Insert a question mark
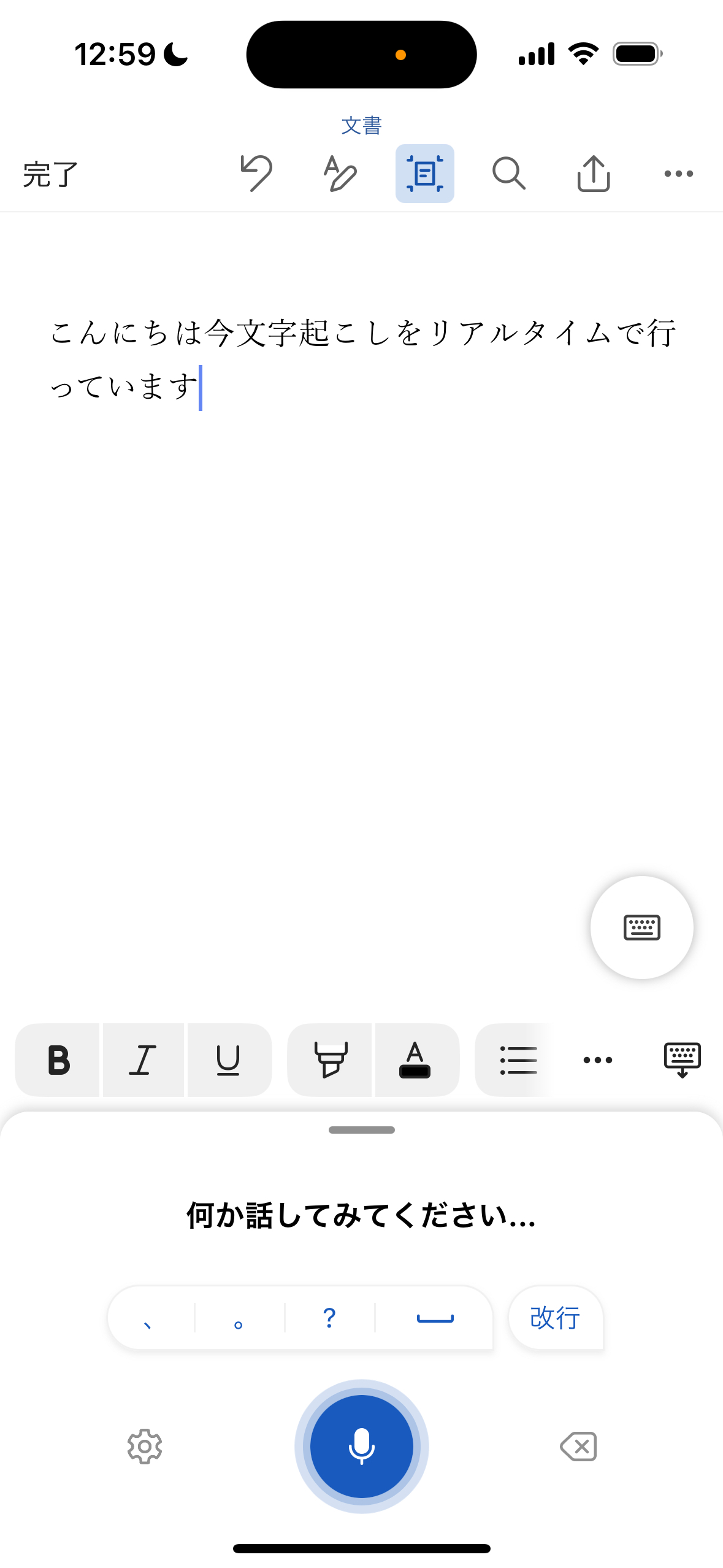 coord(329,1318)
